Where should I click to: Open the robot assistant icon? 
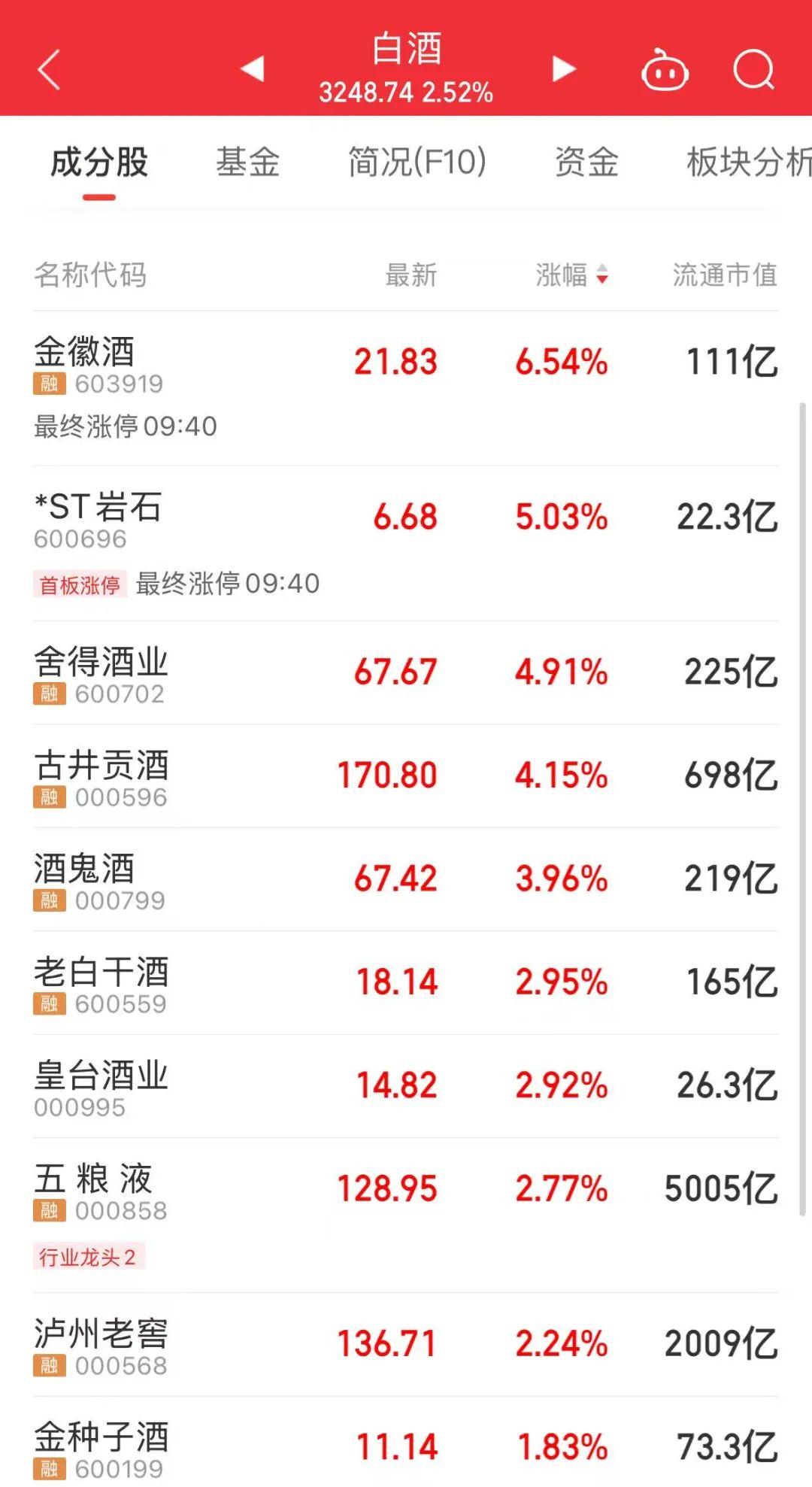[x=665, y=69]
